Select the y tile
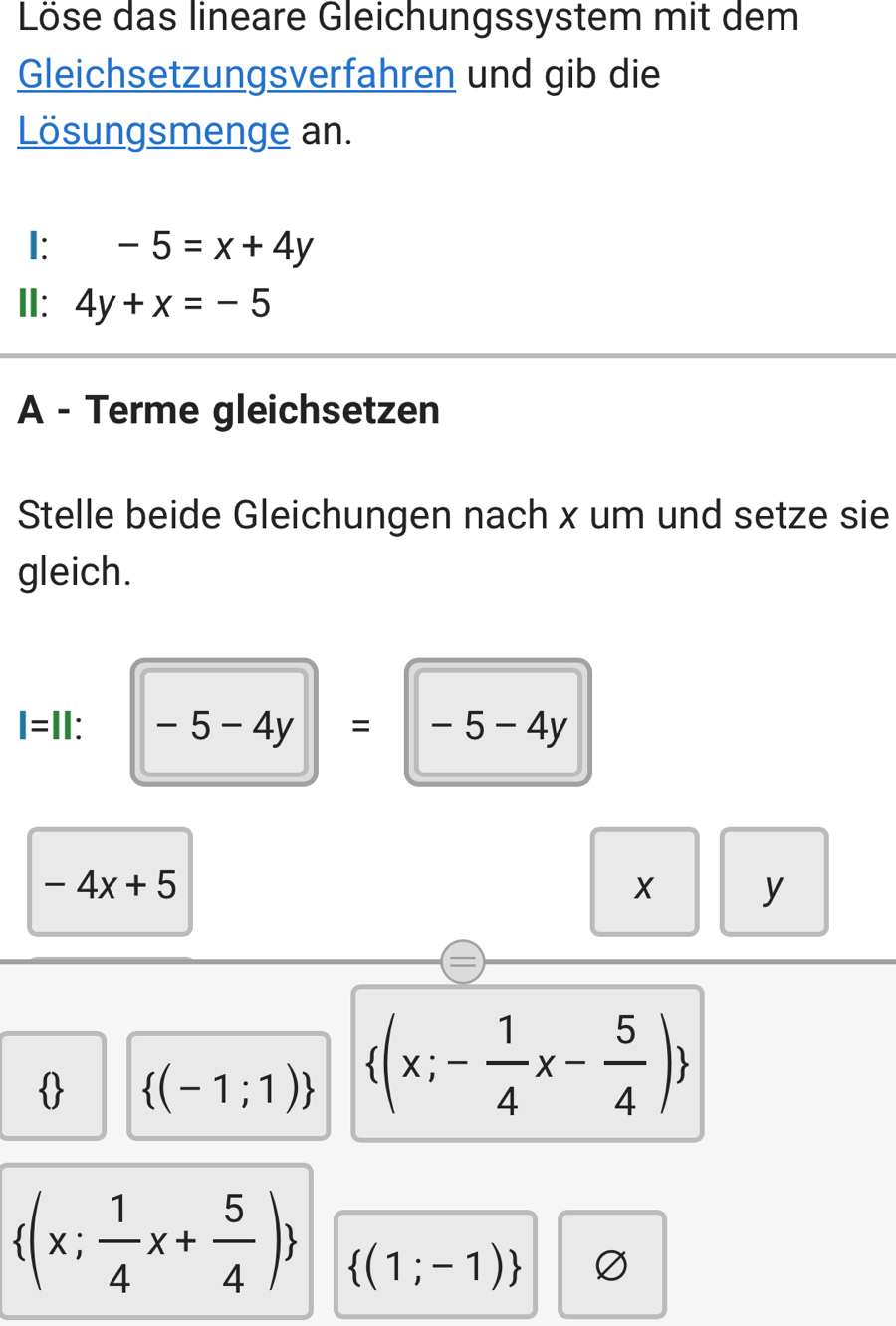 (774, 883)
